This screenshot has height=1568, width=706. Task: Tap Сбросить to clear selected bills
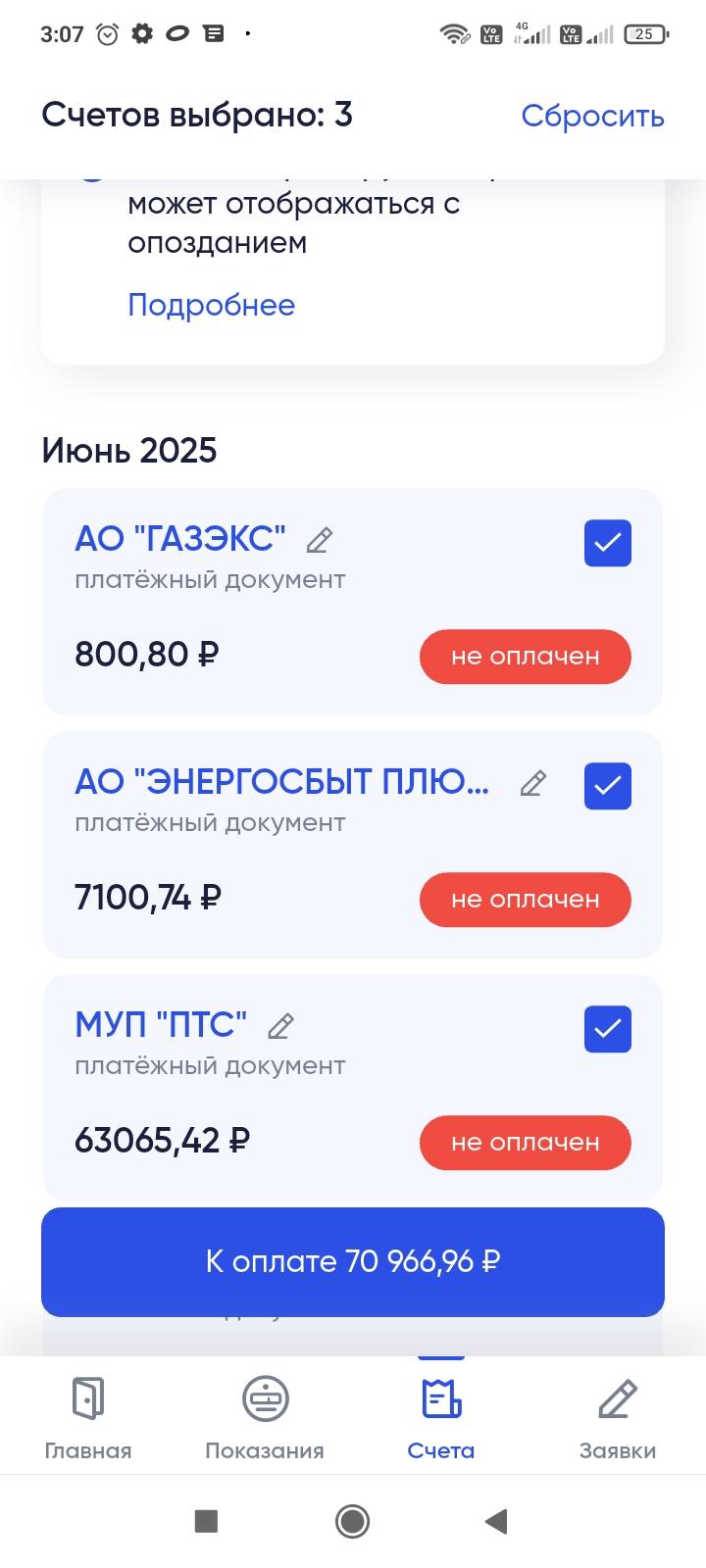(592, 116)
